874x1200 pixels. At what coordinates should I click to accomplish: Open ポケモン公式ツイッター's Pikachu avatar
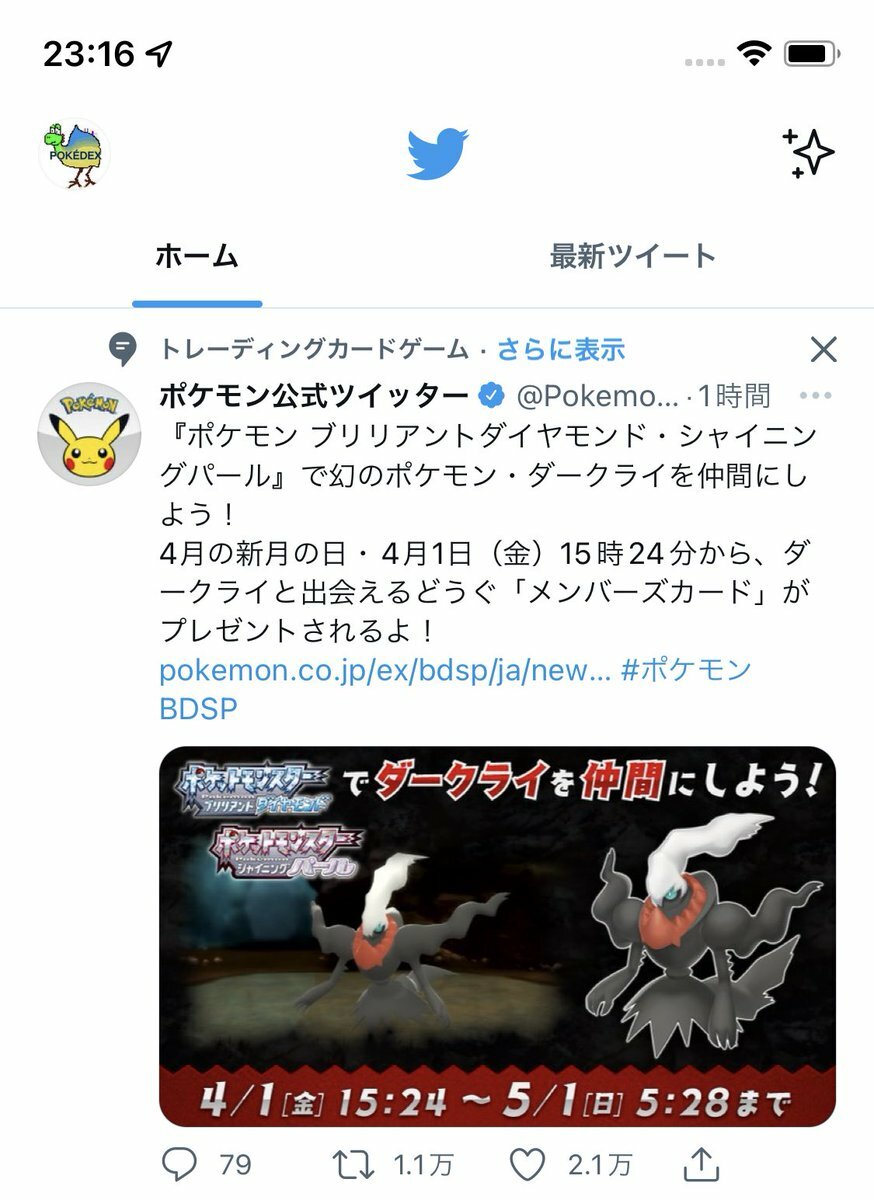point(89,434)
